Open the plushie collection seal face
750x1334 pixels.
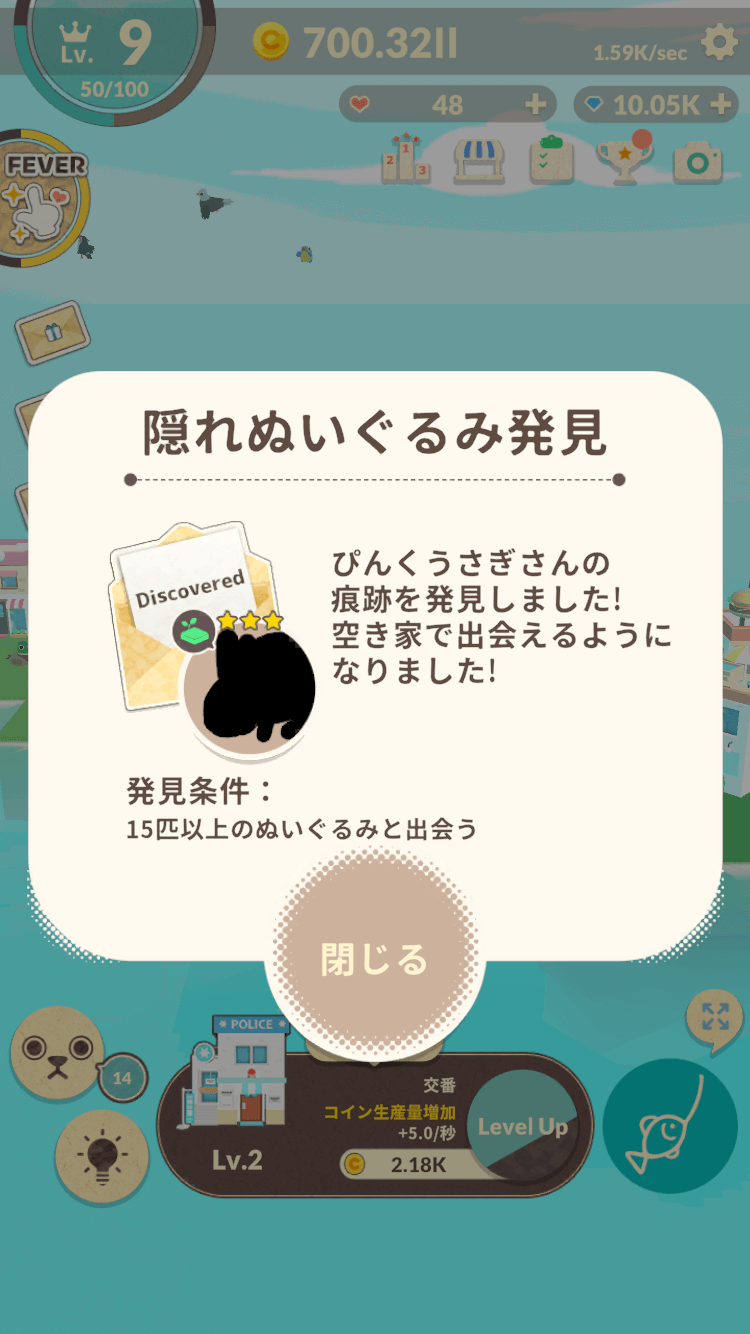click(x=58, y=1053)
